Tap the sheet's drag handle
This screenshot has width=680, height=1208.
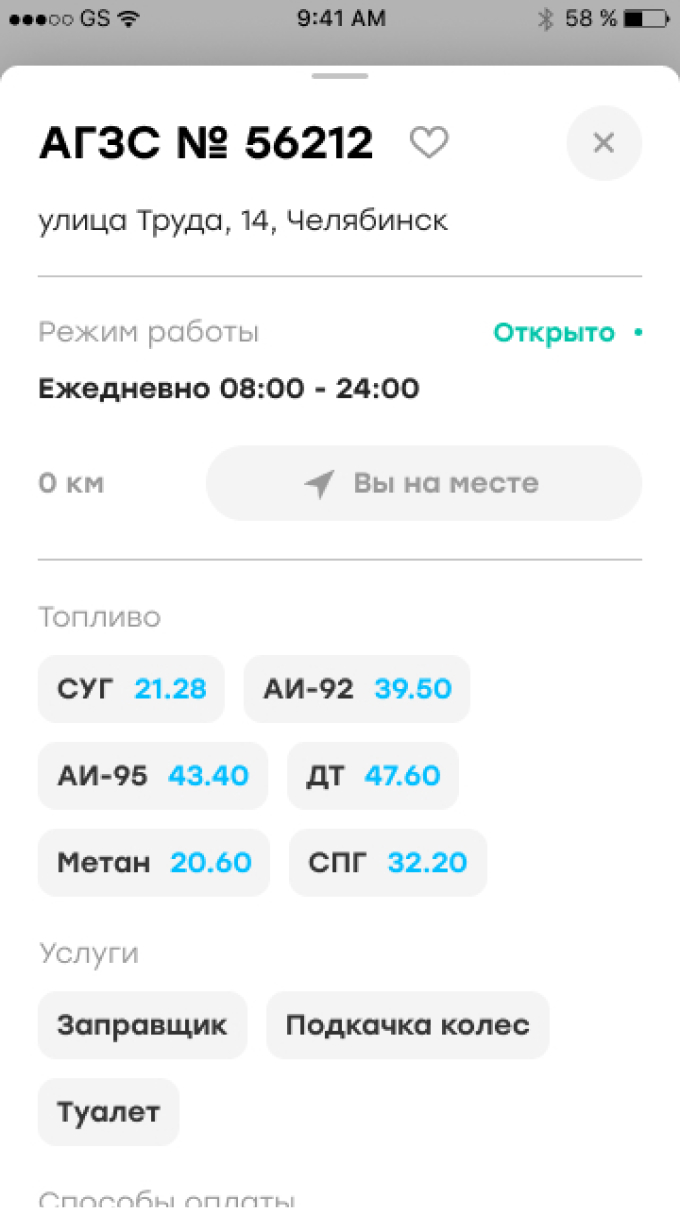340,76
